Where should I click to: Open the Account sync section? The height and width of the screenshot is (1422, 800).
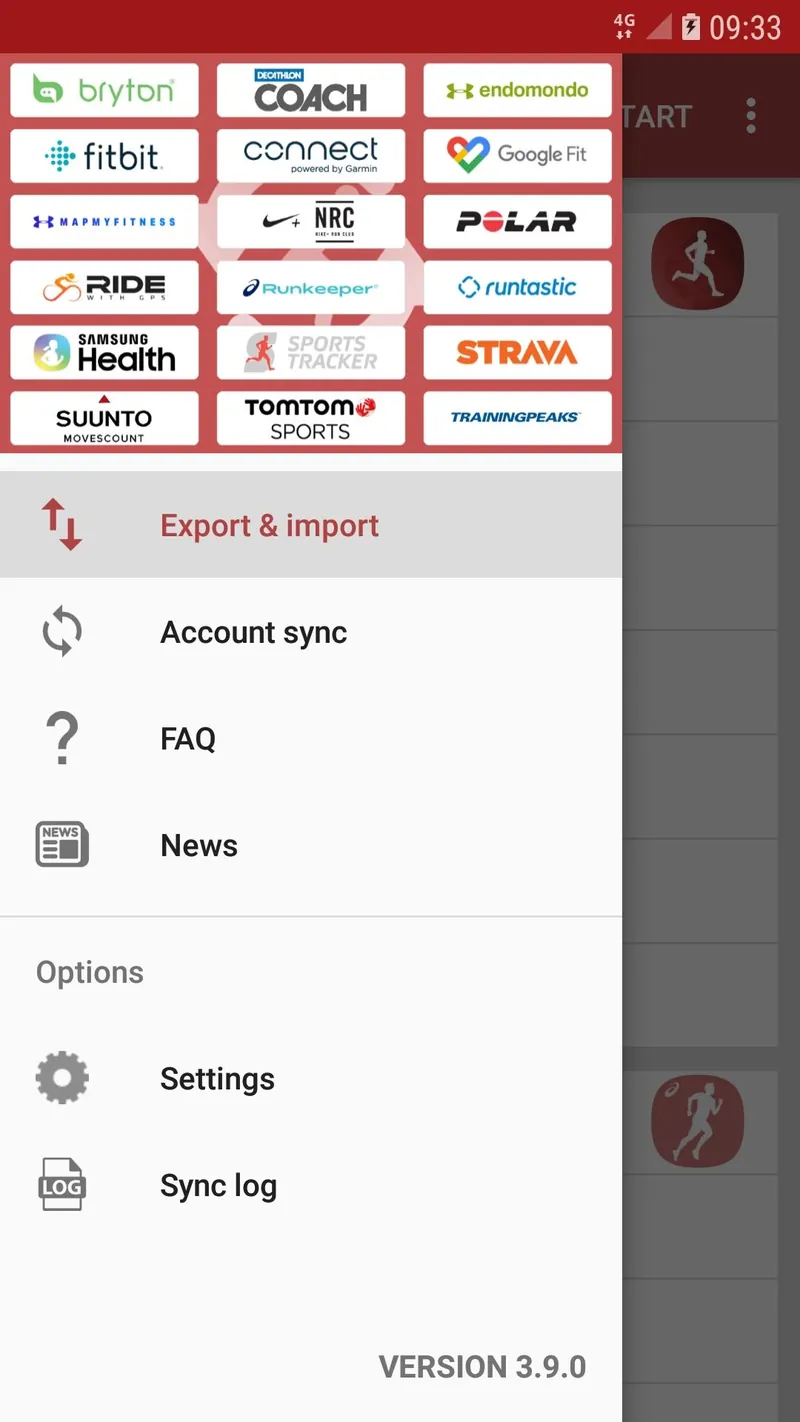coord(253,631)
